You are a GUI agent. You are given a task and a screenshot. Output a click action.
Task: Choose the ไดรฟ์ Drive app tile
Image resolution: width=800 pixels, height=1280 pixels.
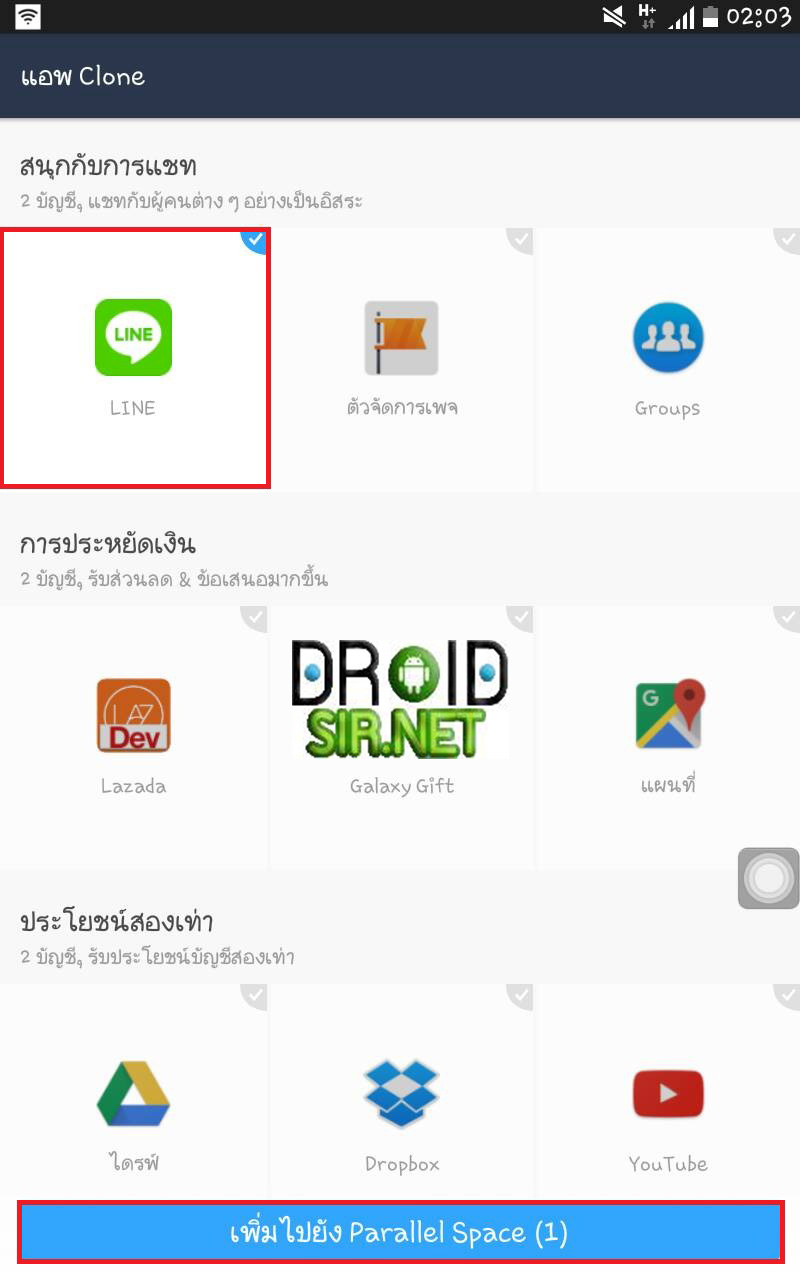click(x=134, y=1110)
